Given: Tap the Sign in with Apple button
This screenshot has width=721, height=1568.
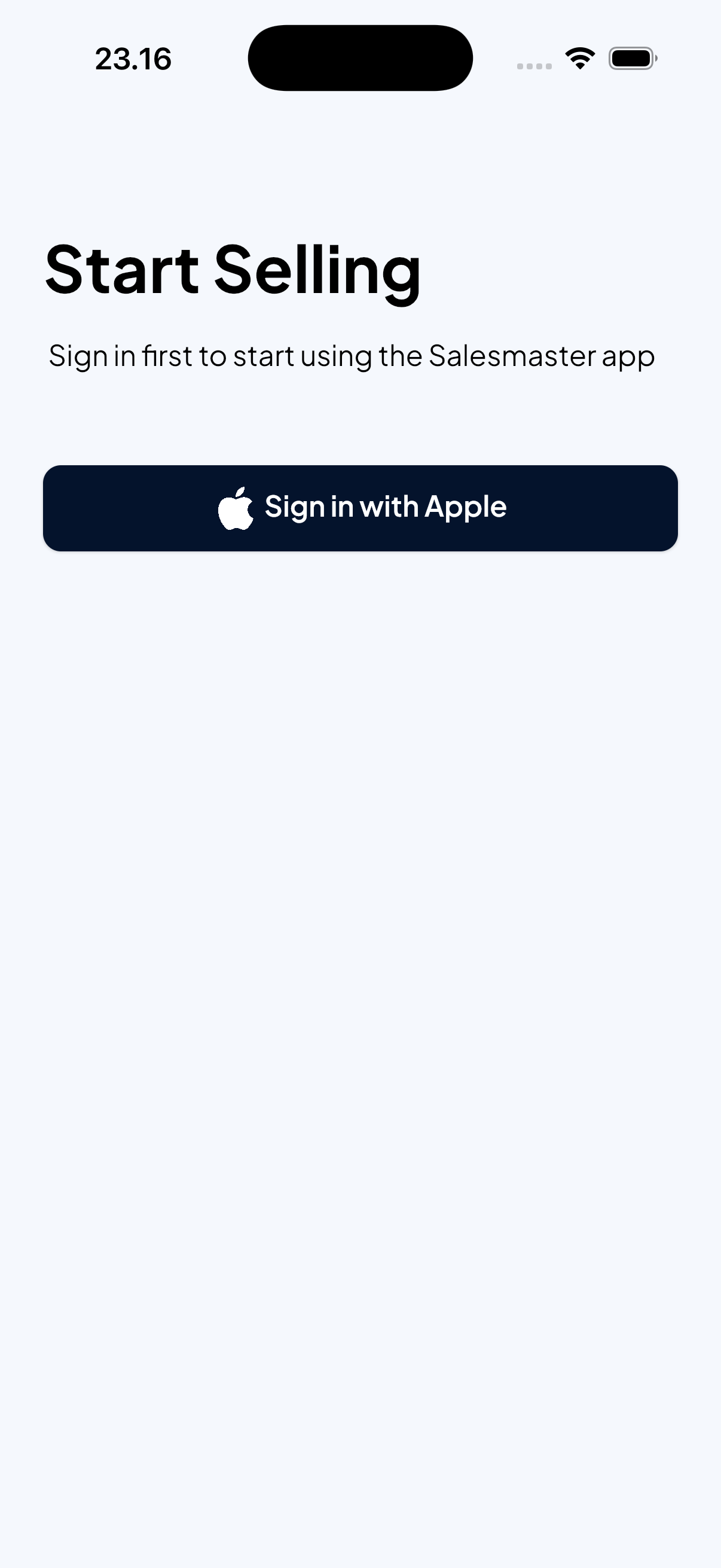Looking at the screenshot, I should [360, 508].
